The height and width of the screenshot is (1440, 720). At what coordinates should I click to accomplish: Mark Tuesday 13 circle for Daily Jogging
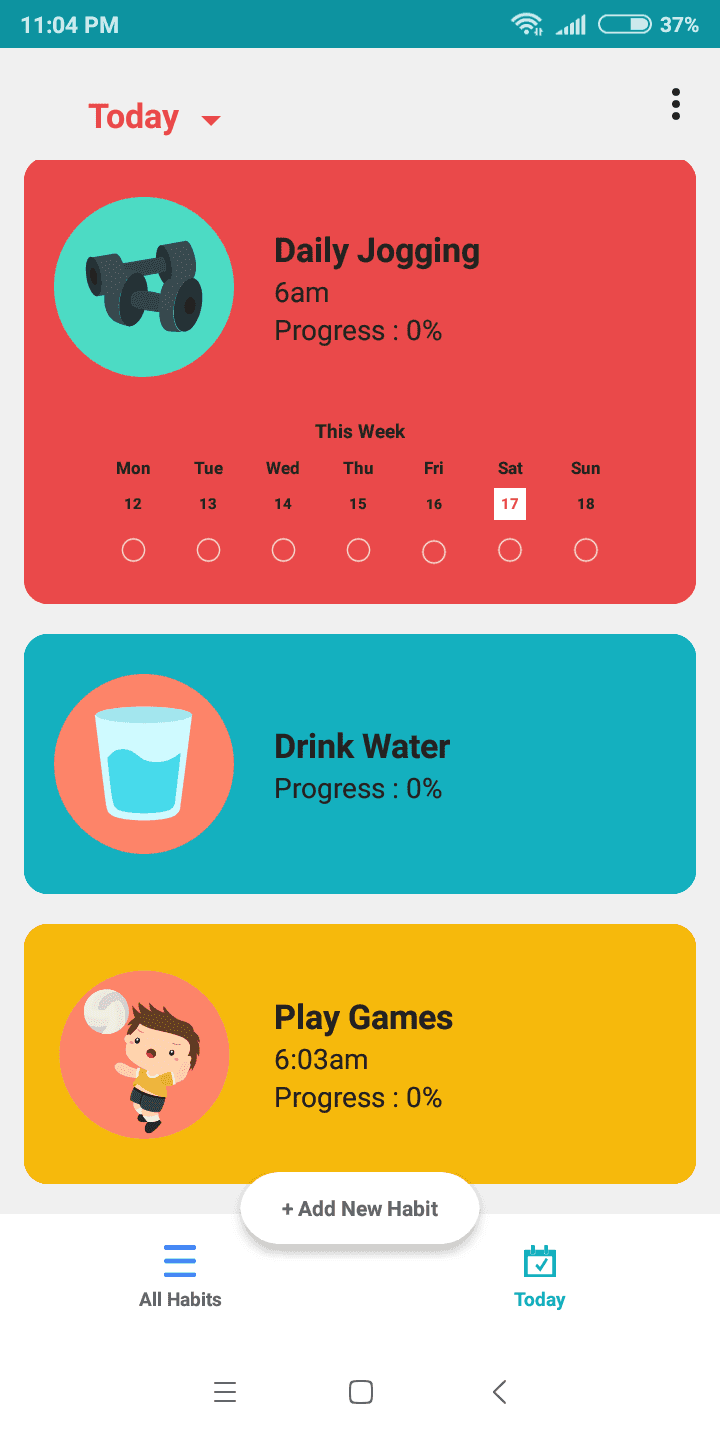point(208,550)
